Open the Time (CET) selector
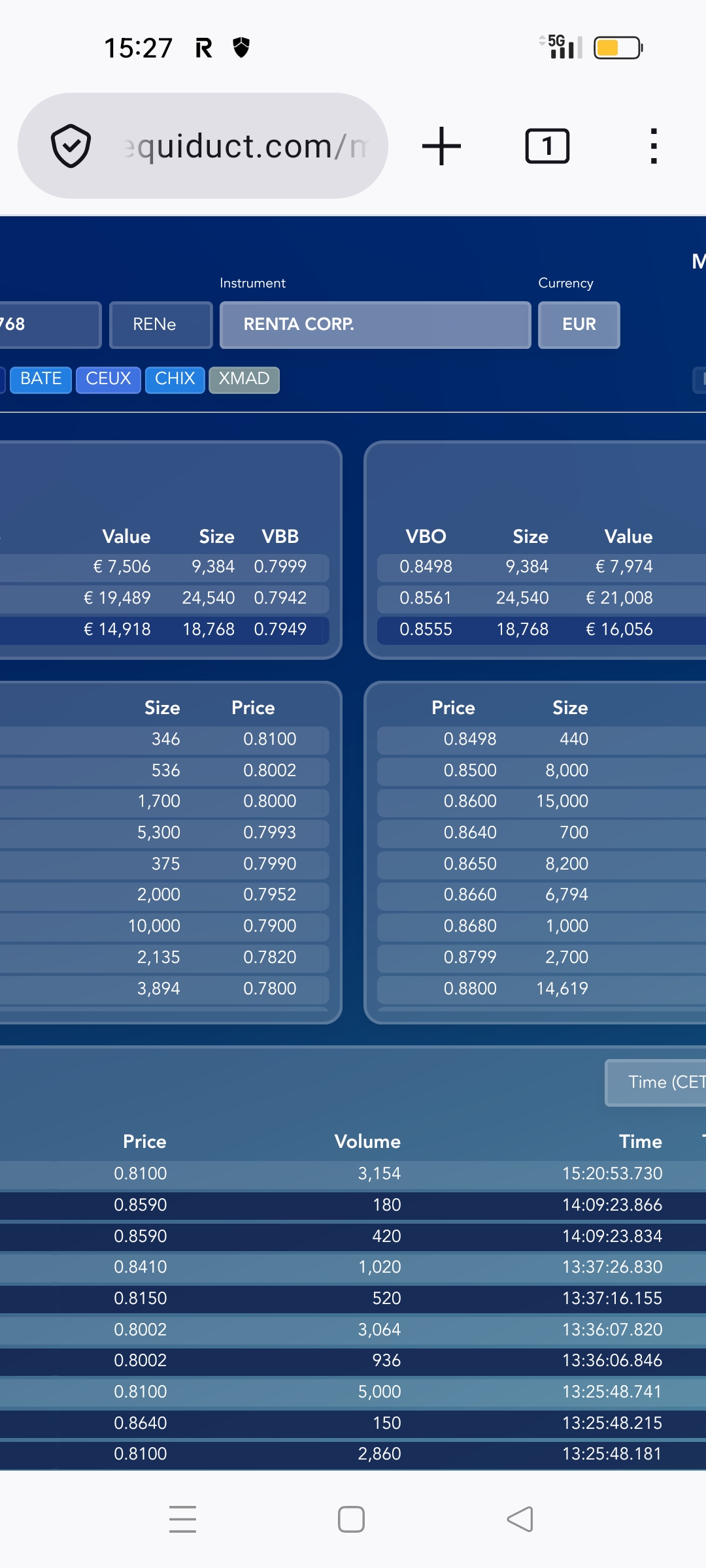The width and height of the screenshot is (706, 1568). pyautogui.click(x=657, y=1083)
